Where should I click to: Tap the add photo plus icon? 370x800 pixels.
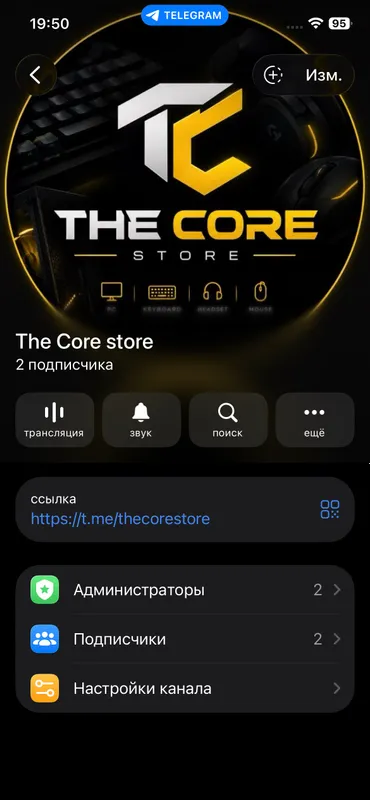(273, 75)
